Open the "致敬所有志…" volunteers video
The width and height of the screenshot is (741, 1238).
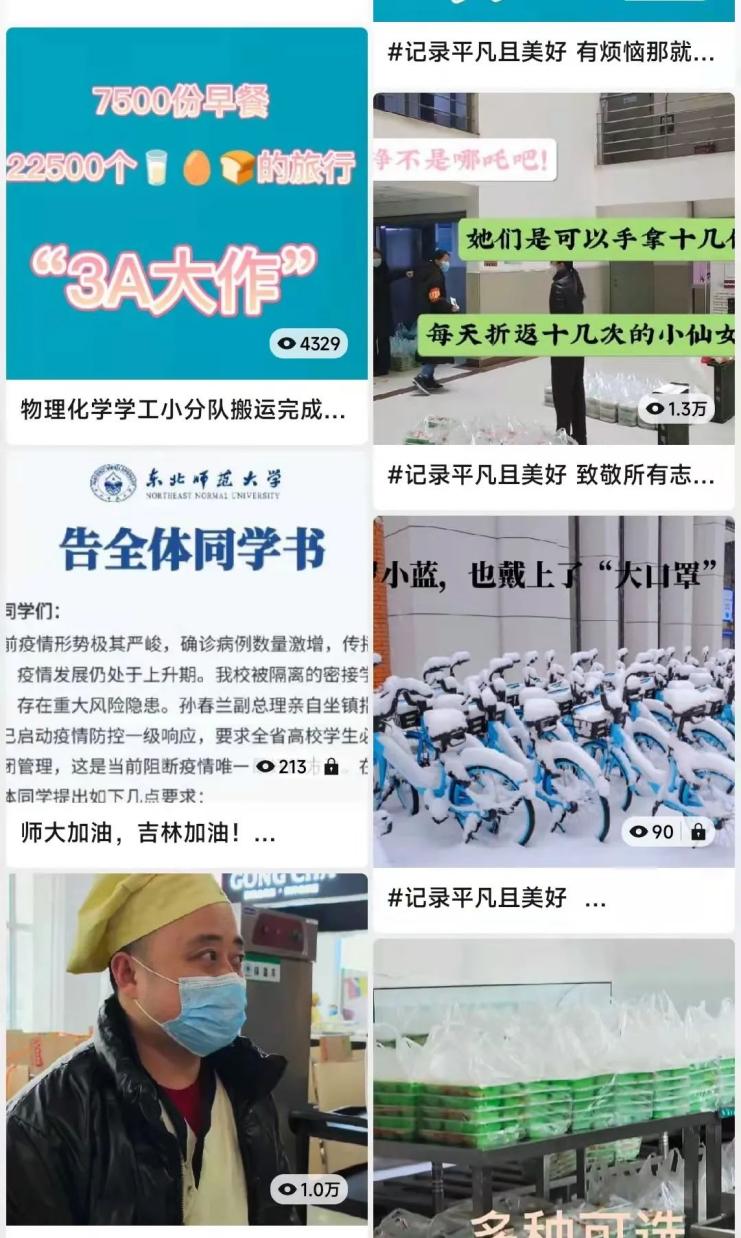553,270
